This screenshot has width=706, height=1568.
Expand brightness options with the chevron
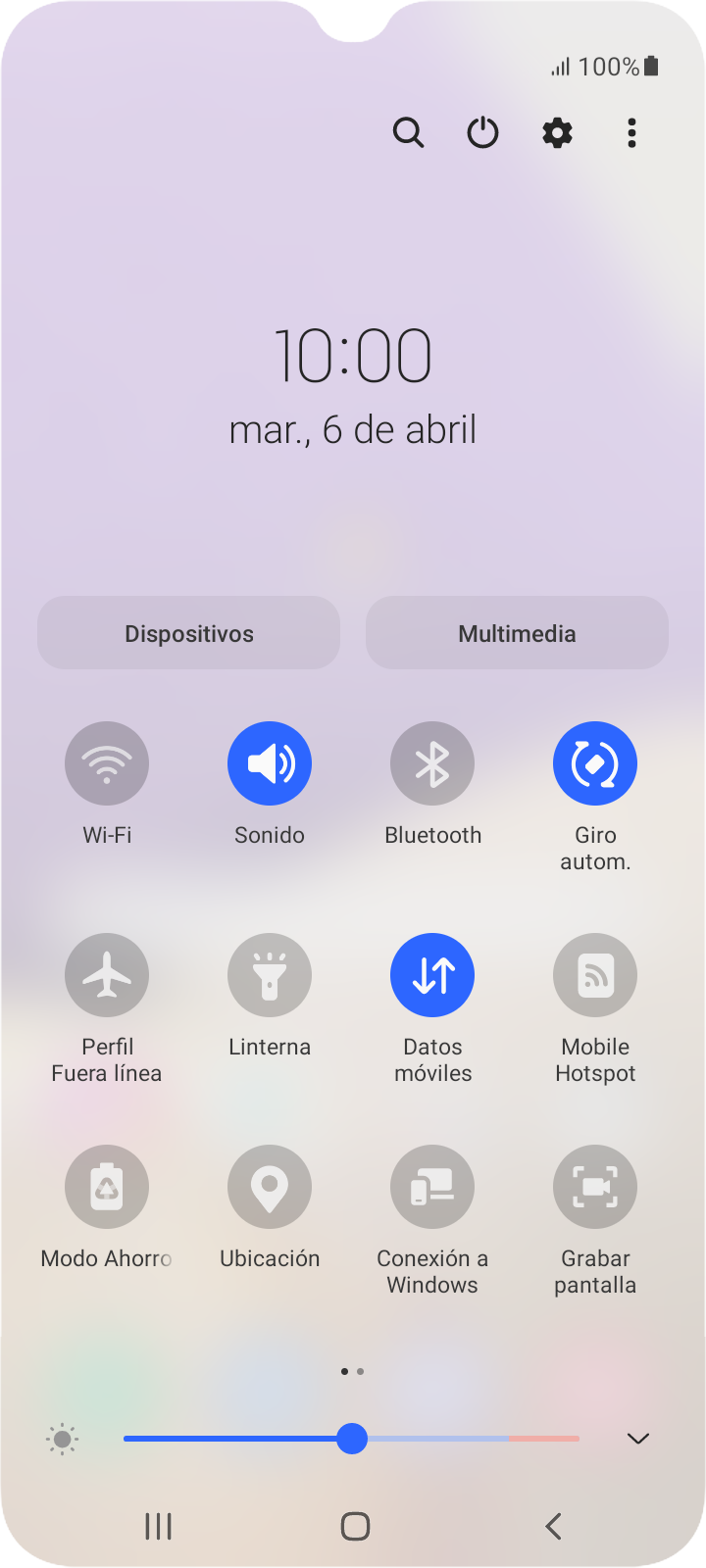coord(638,1439)
